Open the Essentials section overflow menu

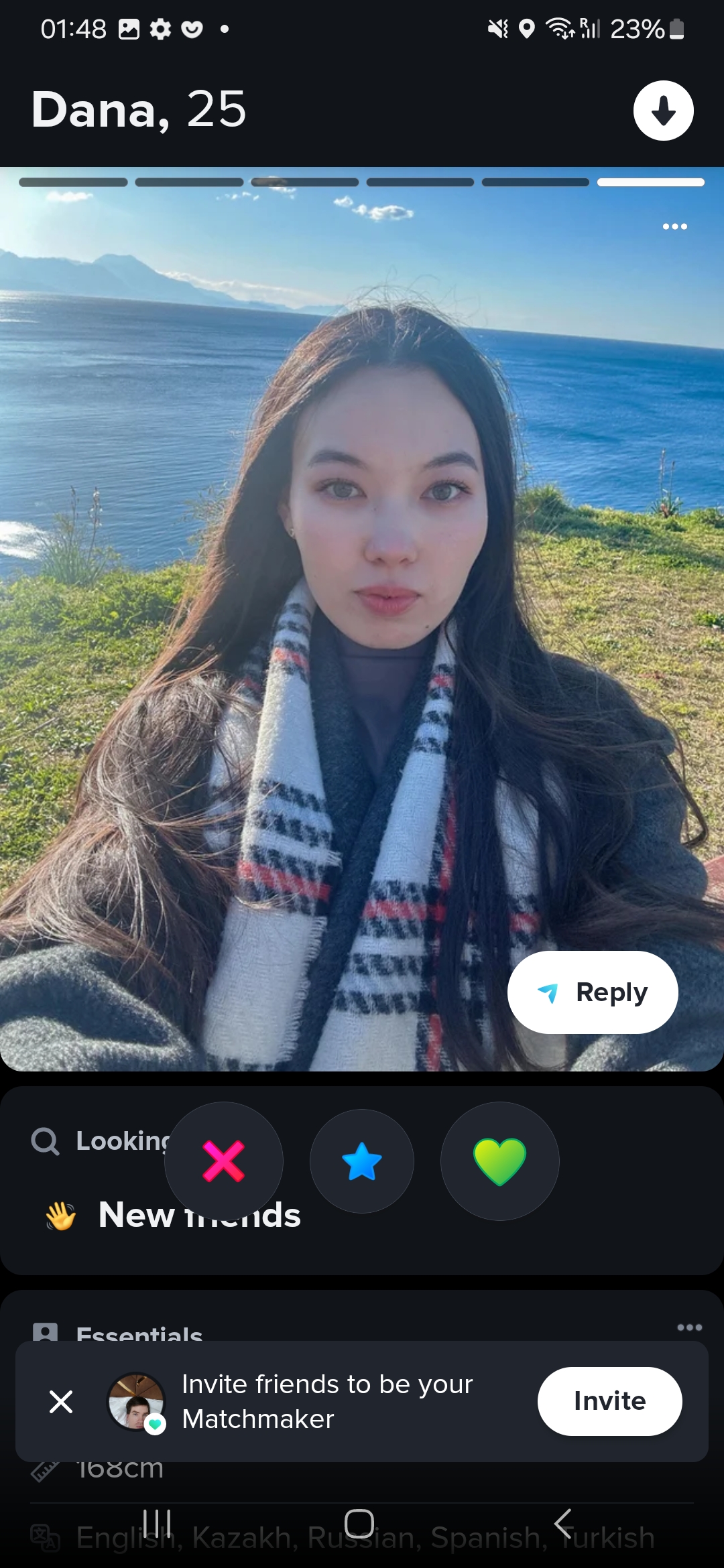click(x=689, y=1327)
